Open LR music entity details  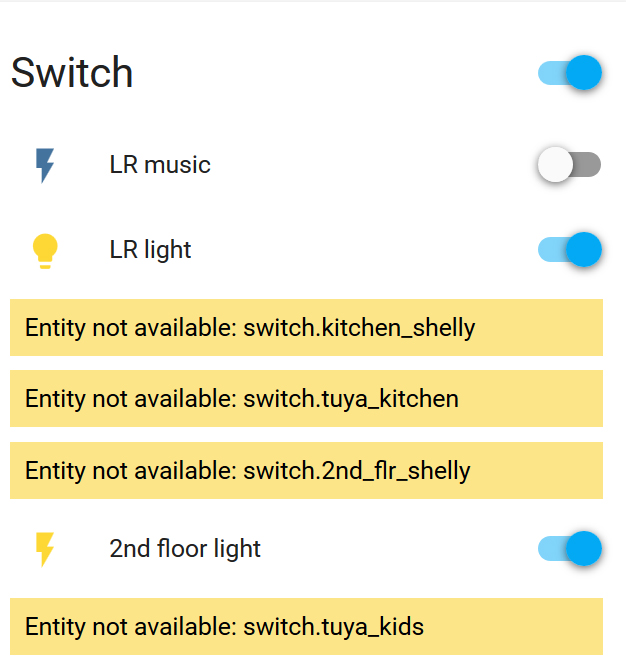click(160, 165)
